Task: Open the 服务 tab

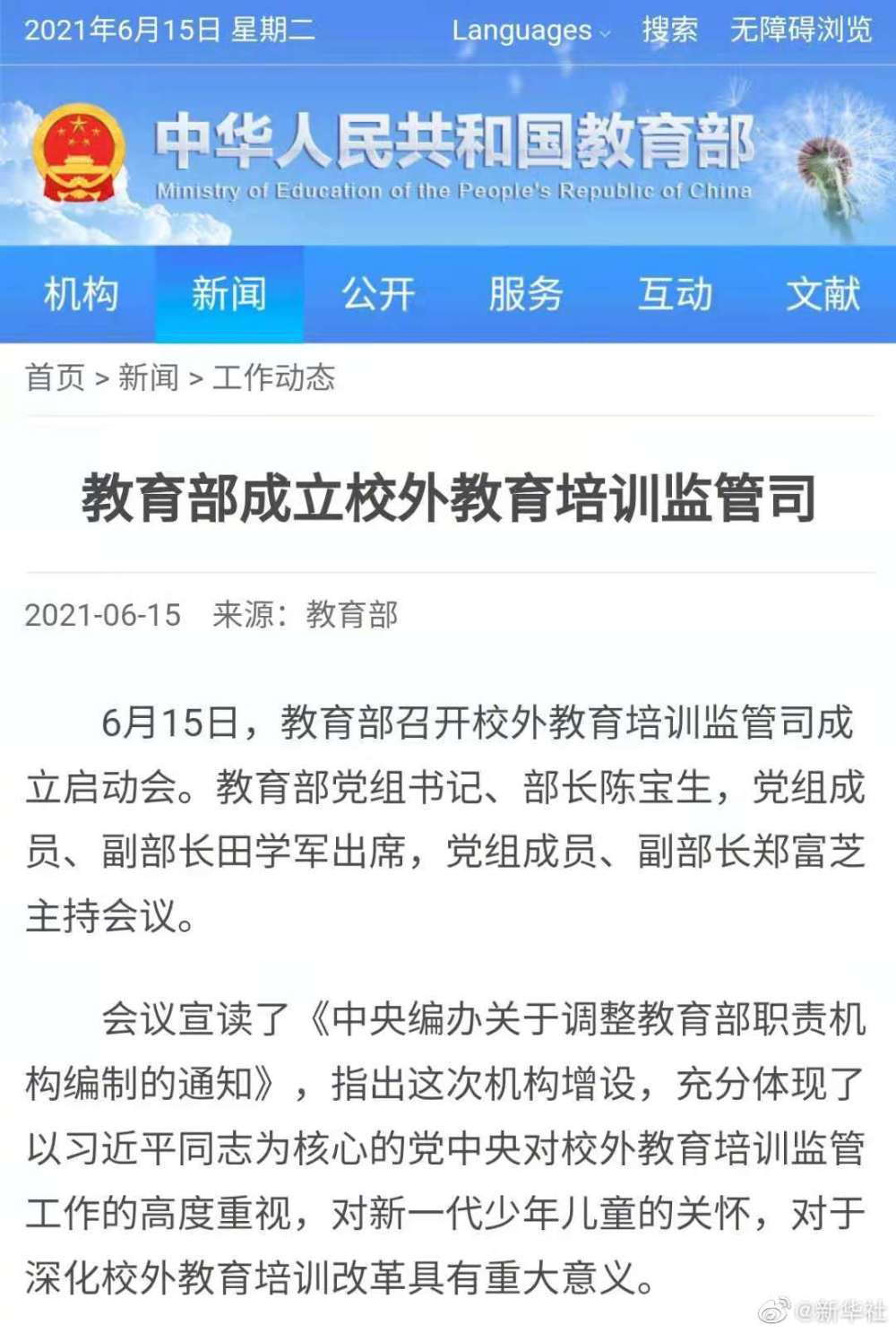Action: tap(525, 294)
